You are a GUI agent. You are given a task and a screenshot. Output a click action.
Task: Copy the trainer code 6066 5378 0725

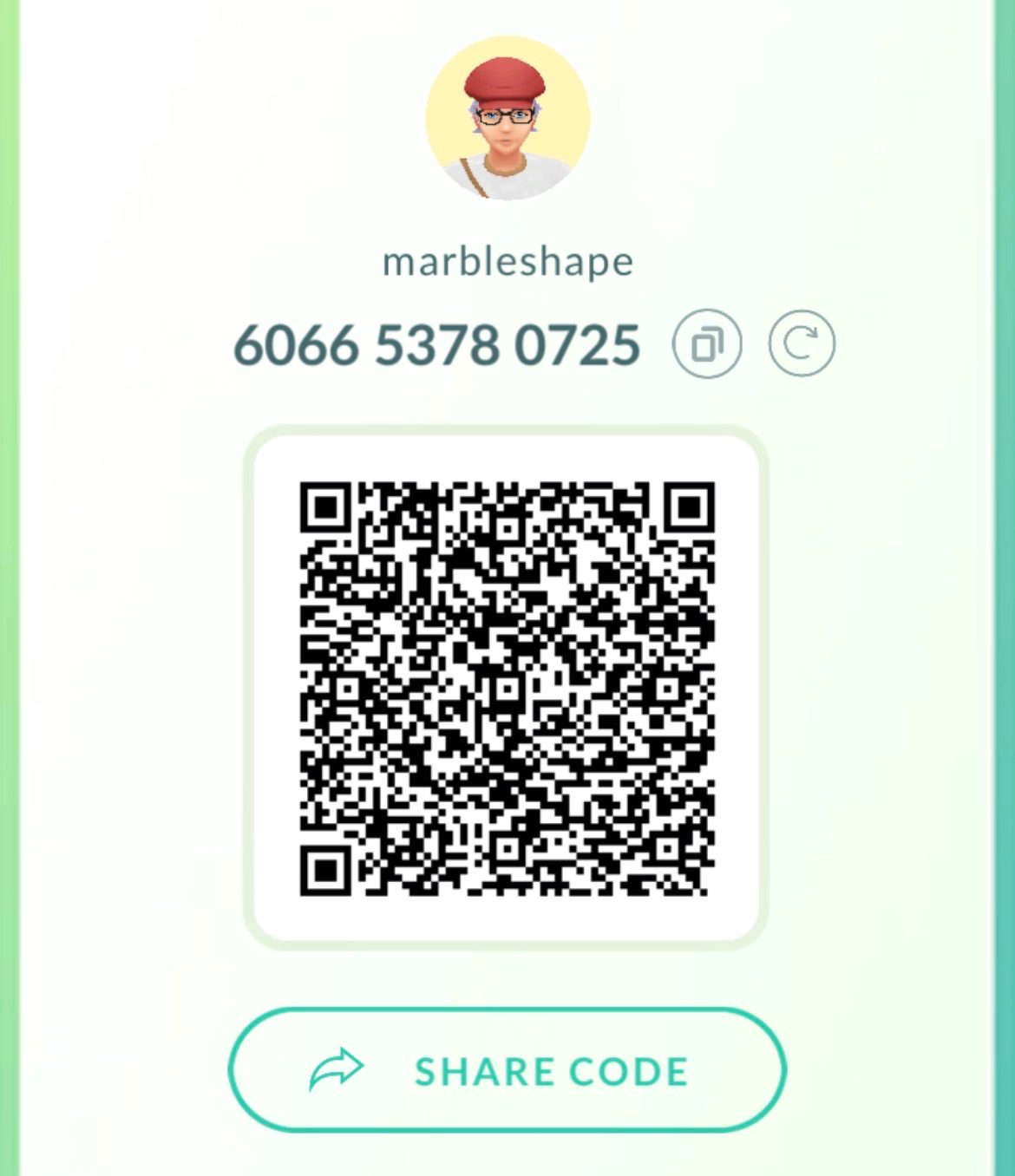point(706,344)
